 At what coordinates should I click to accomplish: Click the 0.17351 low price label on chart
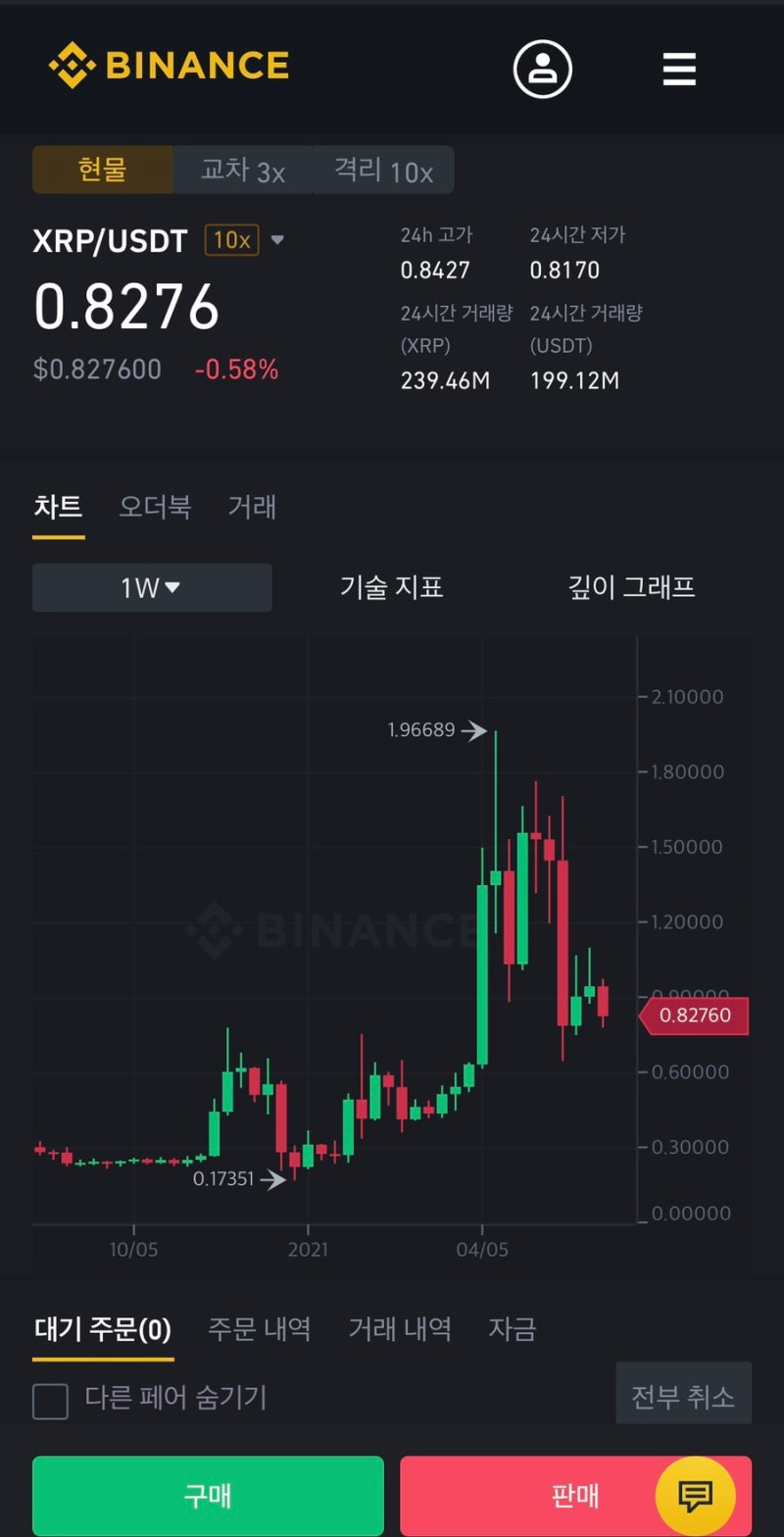click(x=224, y=1177)
